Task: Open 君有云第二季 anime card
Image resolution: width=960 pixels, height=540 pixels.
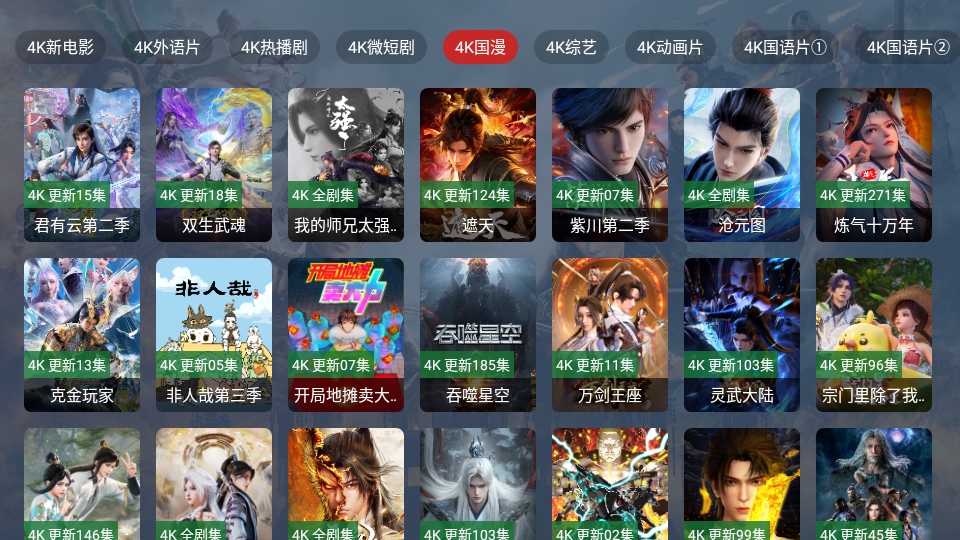Action: point(82,165)
